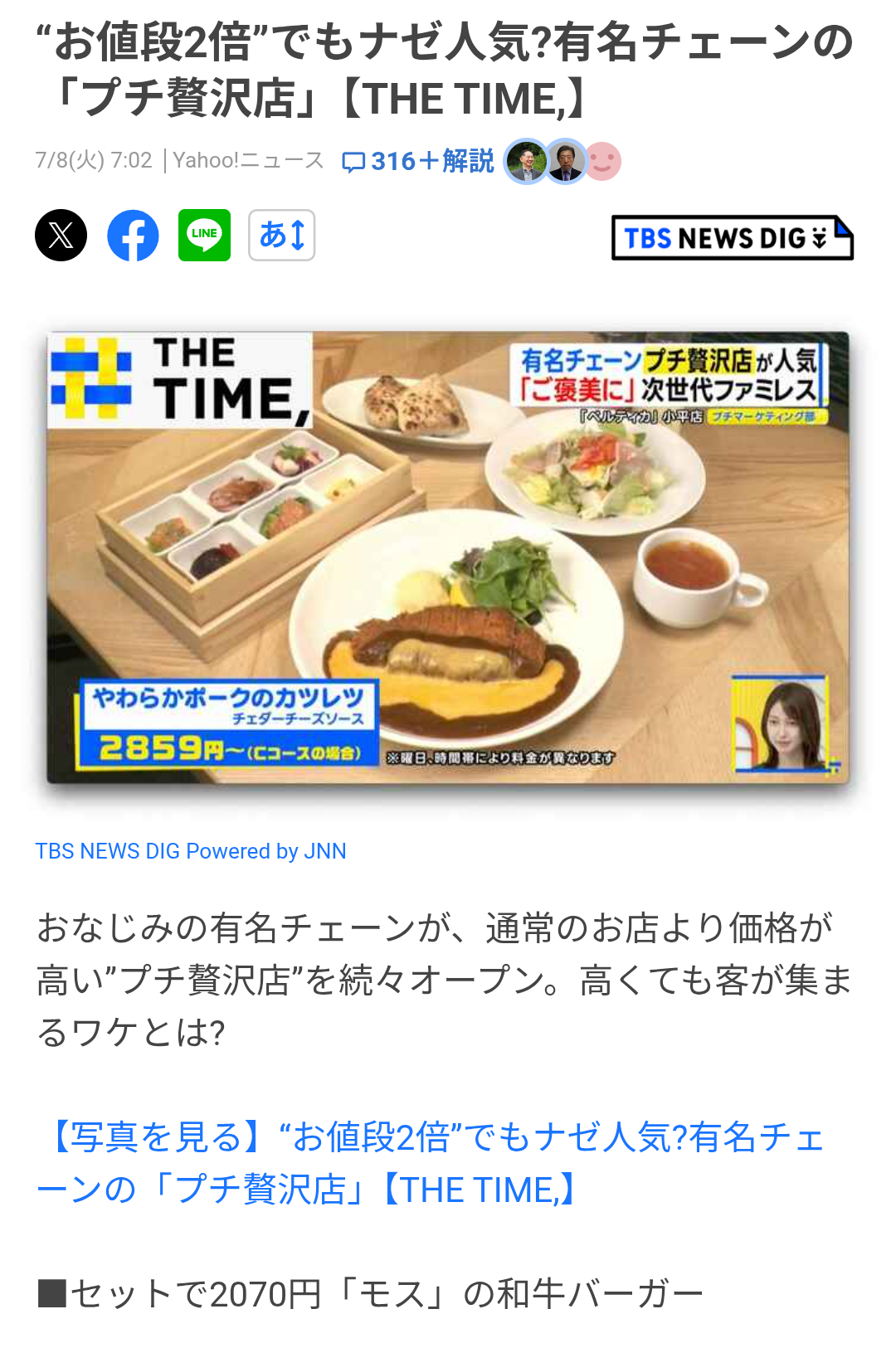
Task: Open the TBS NEWS DIG Powered by JNN link
Action: 190,851
